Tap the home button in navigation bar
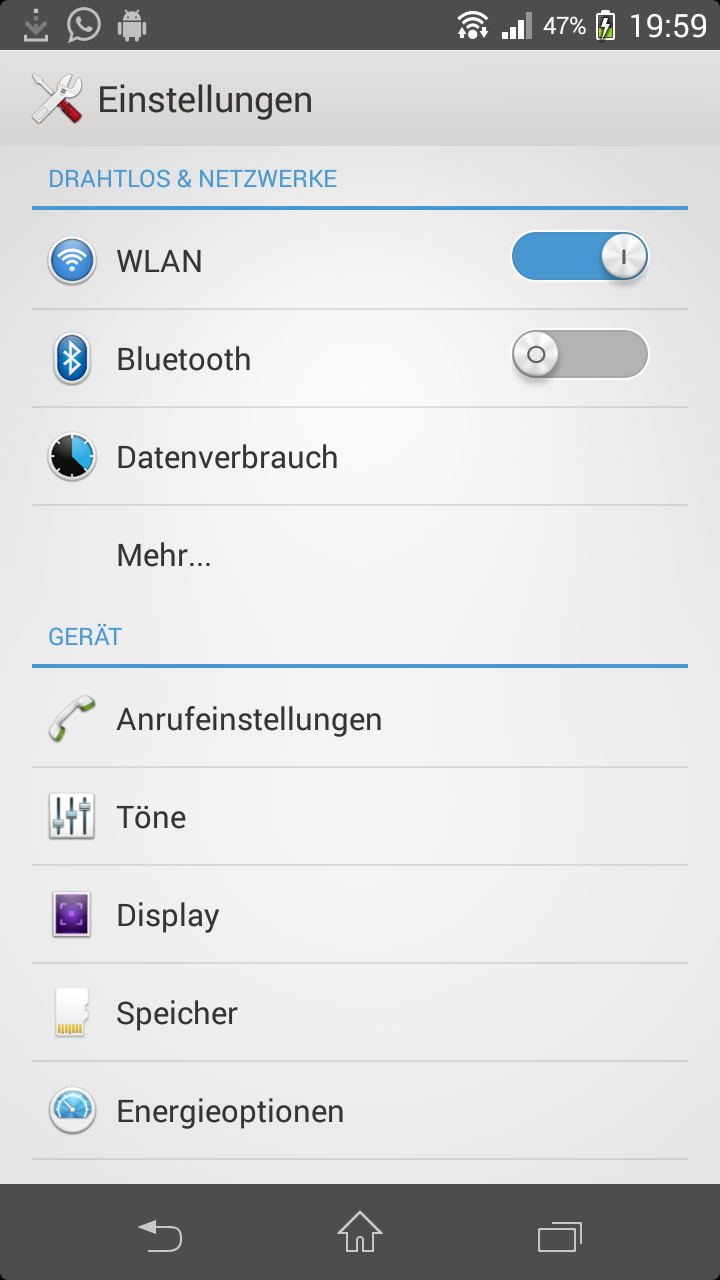The height and width of the screenshot is (1280, 720). 360,1233
